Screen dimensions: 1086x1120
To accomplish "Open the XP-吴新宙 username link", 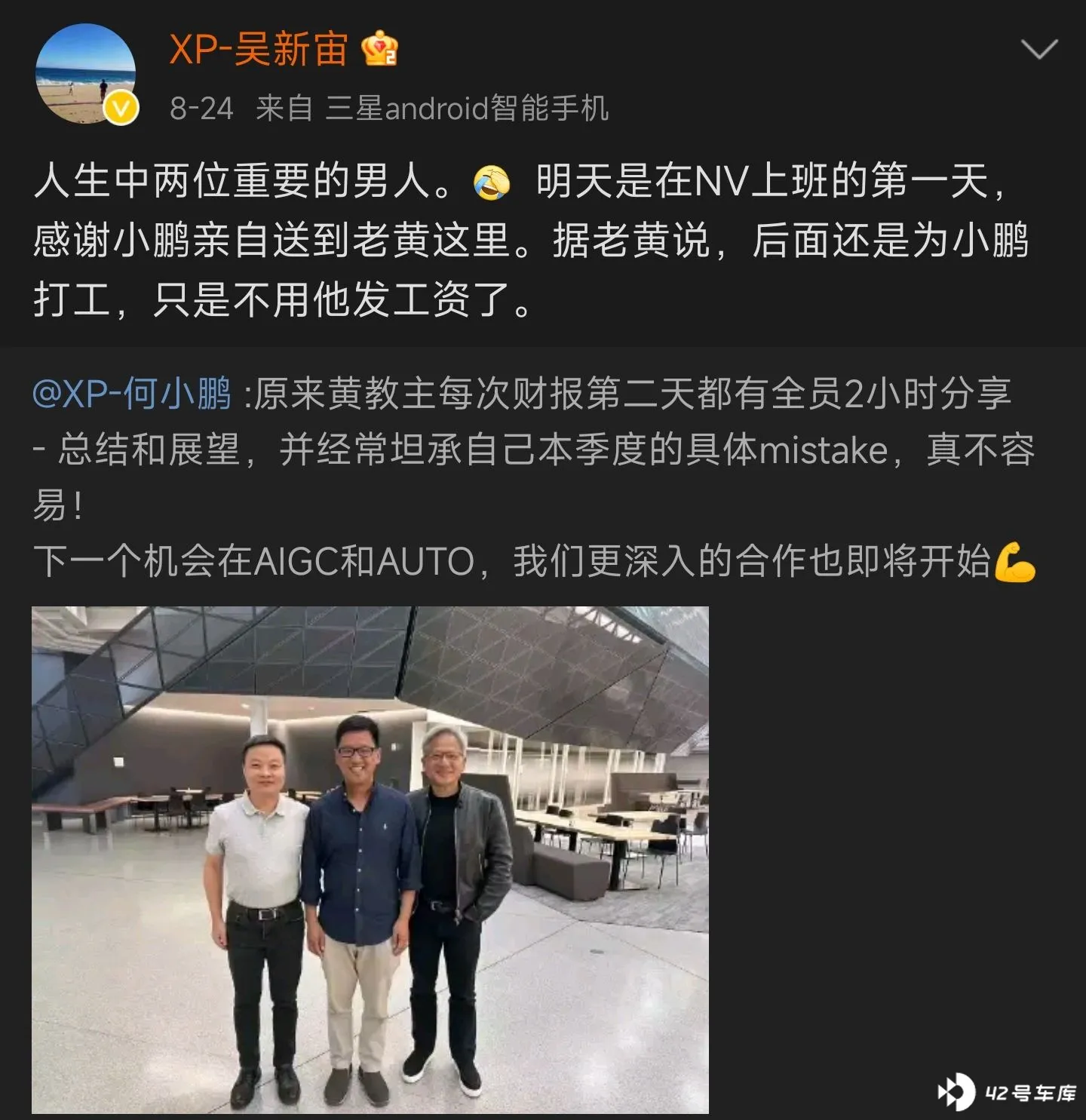I will coord(258,50).
